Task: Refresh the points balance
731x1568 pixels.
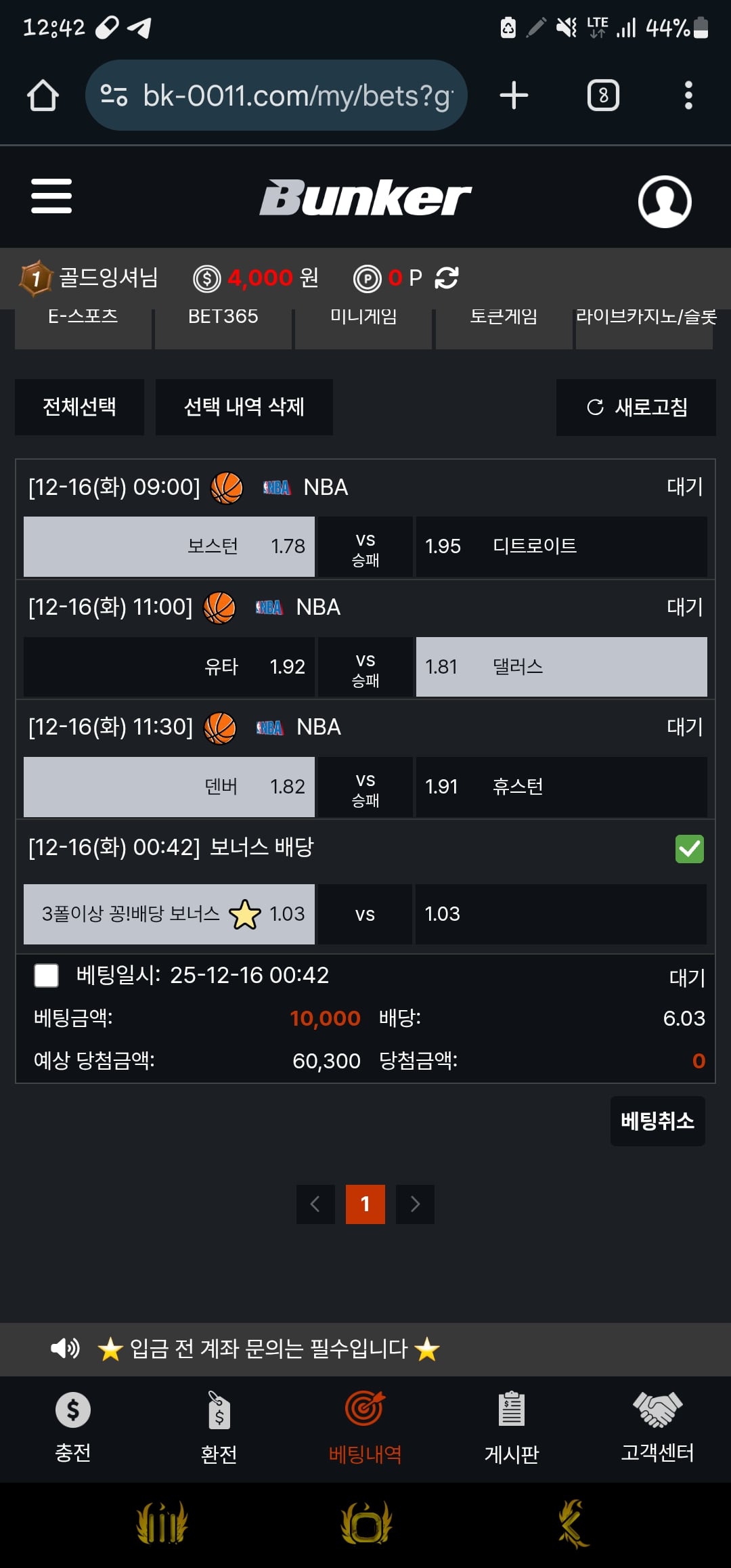Action: pos(447,278)
